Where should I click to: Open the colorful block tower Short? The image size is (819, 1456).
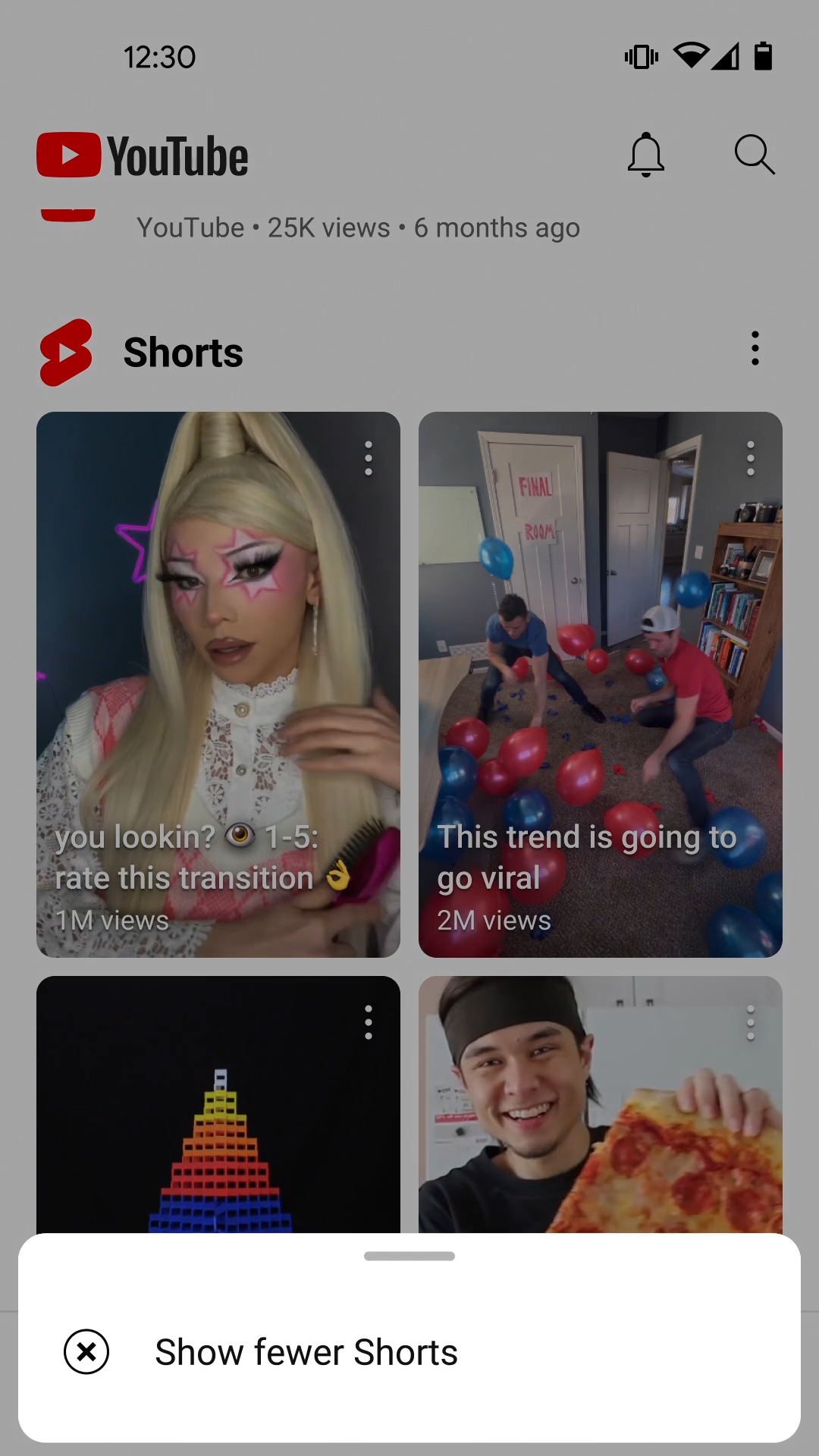[x=218, y=1122]
